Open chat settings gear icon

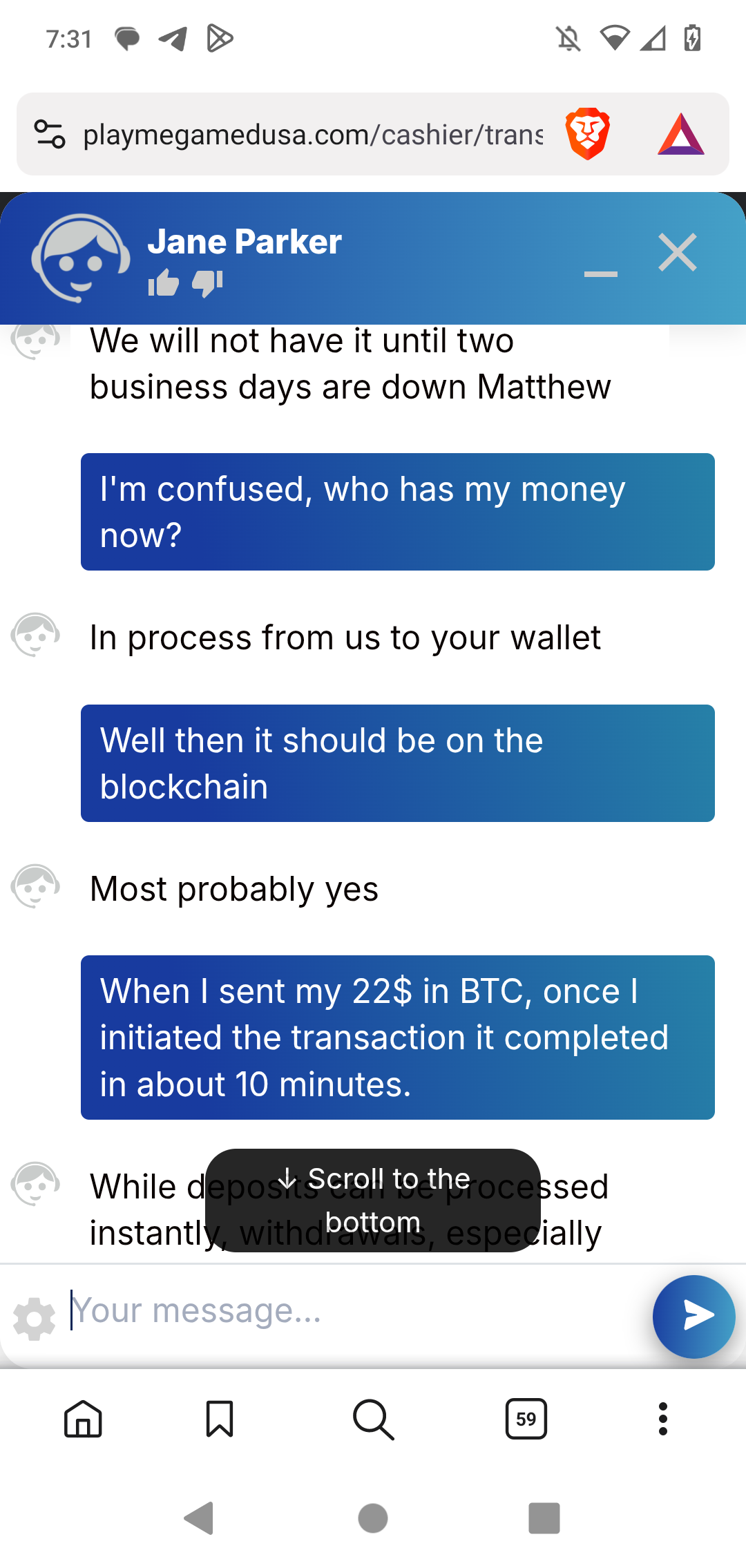[x=34, y=1319]
